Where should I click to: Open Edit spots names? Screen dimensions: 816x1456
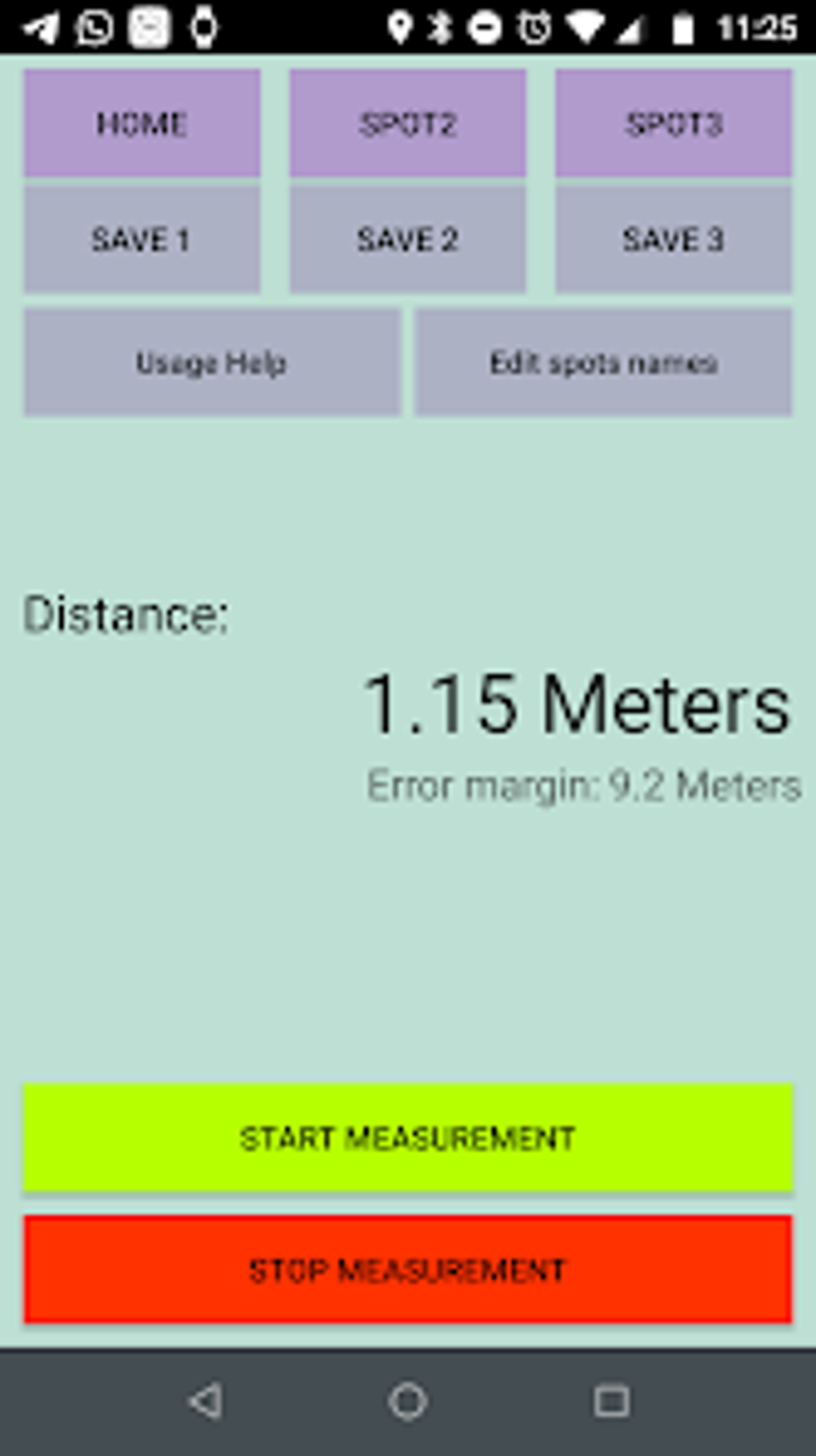(x=605, y=361)
